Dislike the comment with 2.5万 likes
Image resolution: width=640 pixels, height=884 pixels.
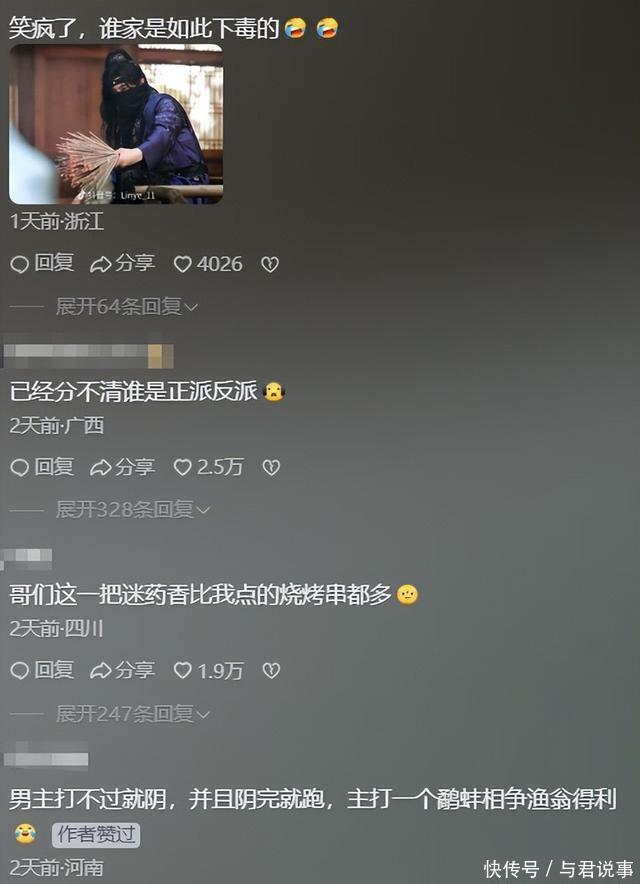click(x=270, y=467)
